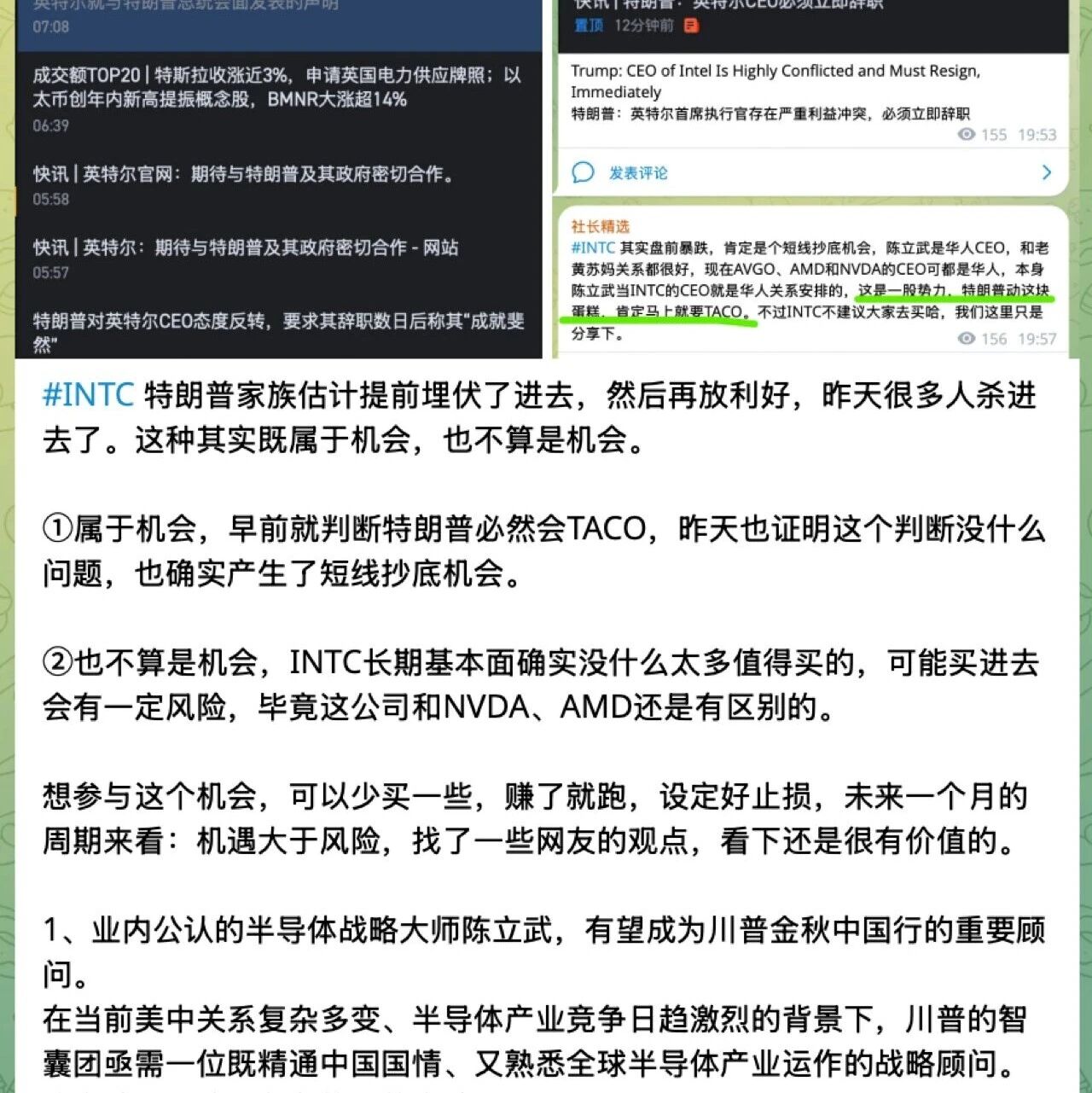The image size is (1092, 1093).
Task: Tap the blue #INTC hashtag in the message
Action: pyautogui.click(x=89, y=395)
